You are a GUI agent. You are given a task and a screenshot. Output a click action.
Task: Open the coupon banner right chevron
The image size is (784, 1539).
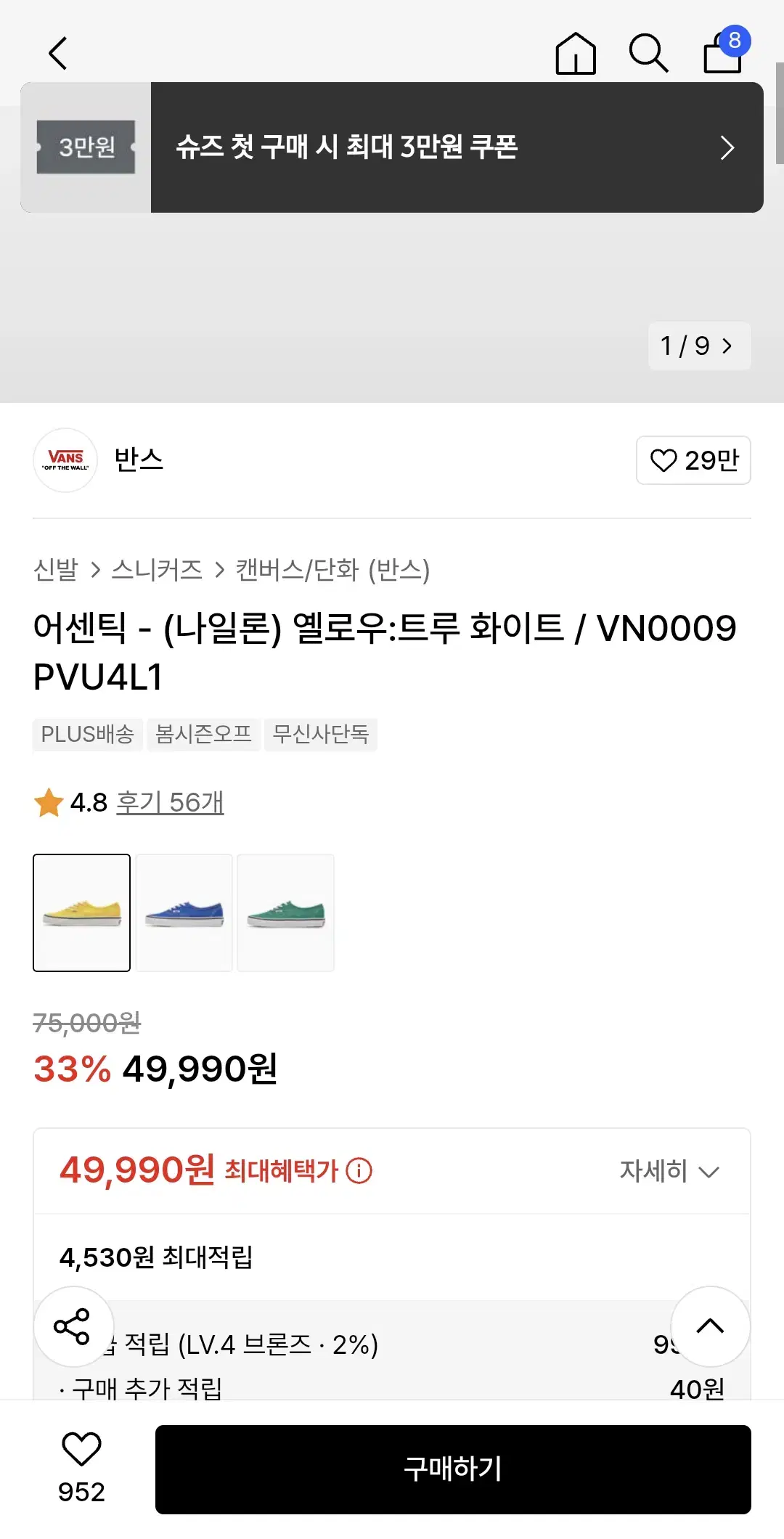click(x=727, y=147)
